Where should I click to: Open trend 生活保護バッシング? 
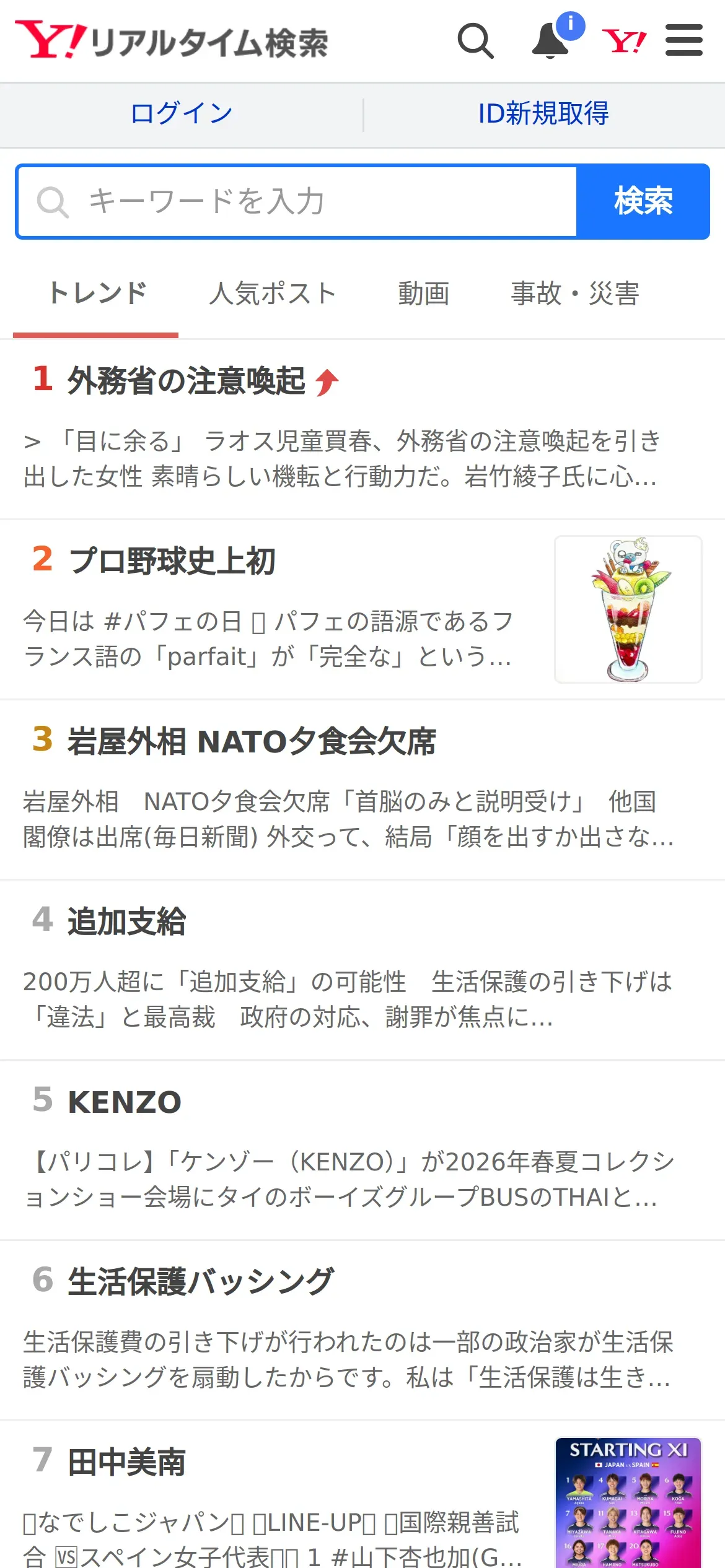coord(362,1330)
